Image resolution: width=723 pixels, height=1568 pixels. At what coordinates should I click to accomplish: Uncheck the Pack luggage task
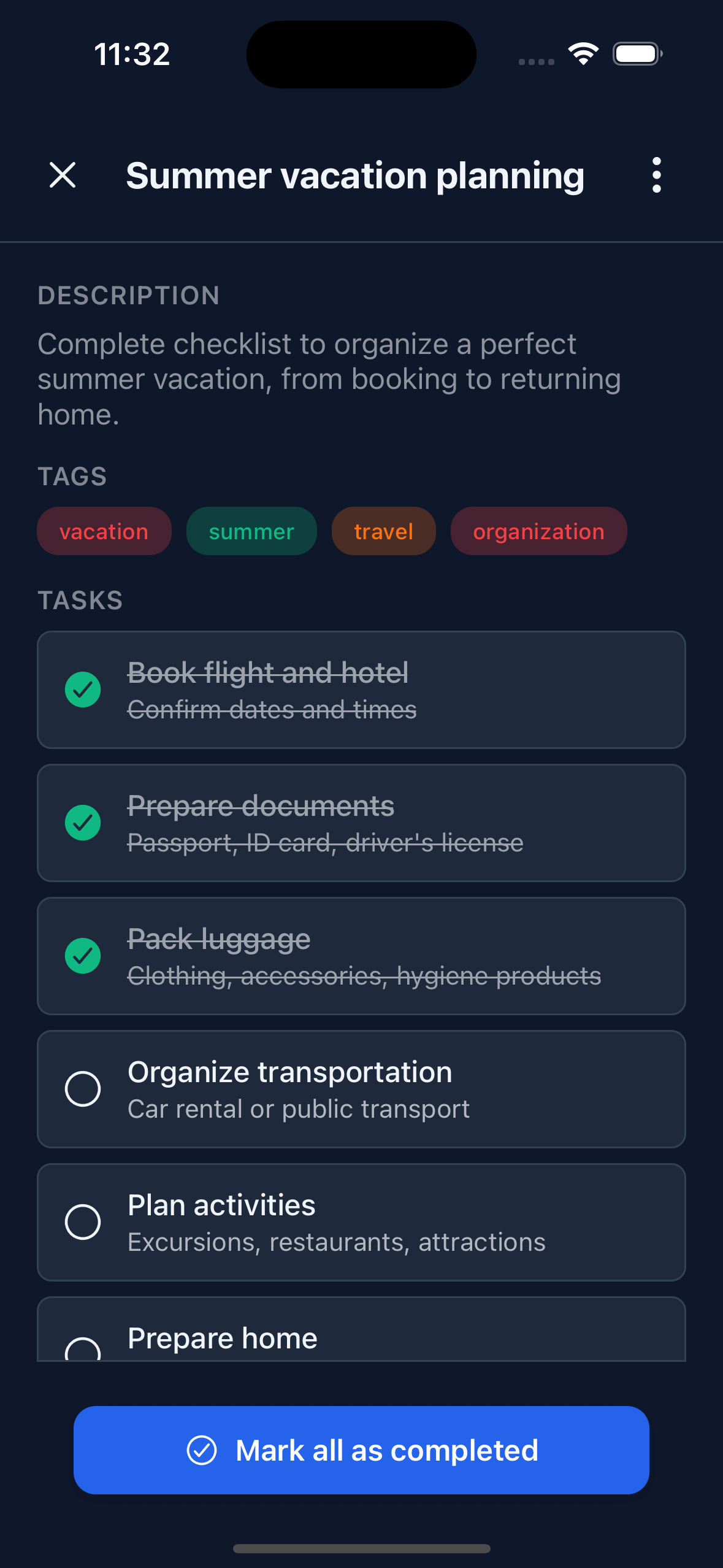pyautogui.click(x=83, y=956)
